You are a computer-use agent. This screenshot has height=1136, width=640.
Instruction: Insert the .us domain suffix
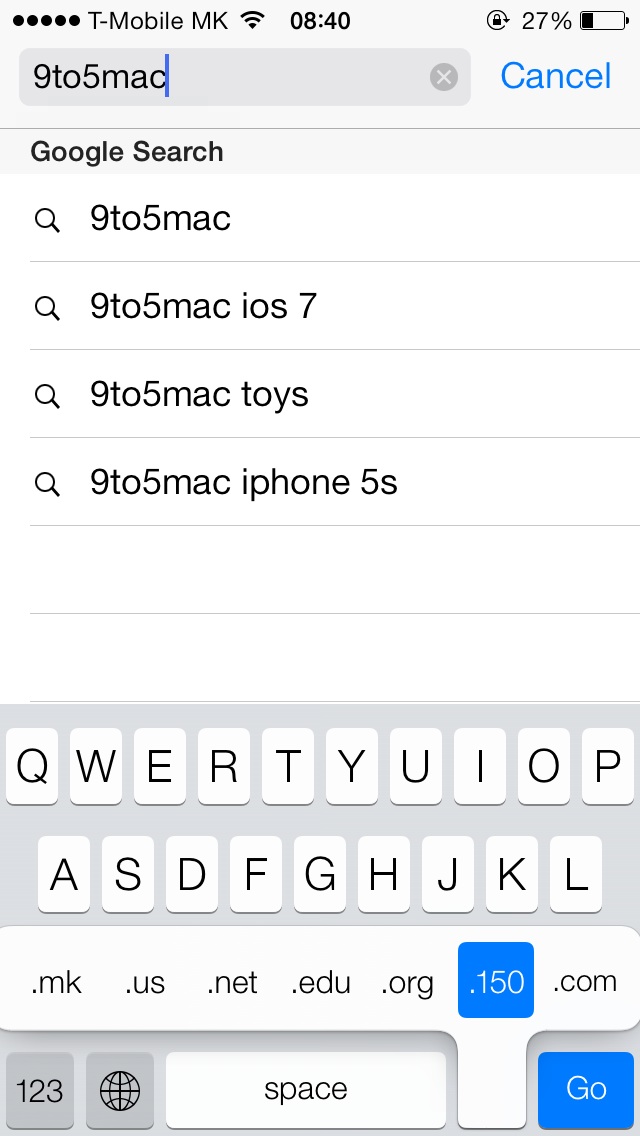[145, 983]
